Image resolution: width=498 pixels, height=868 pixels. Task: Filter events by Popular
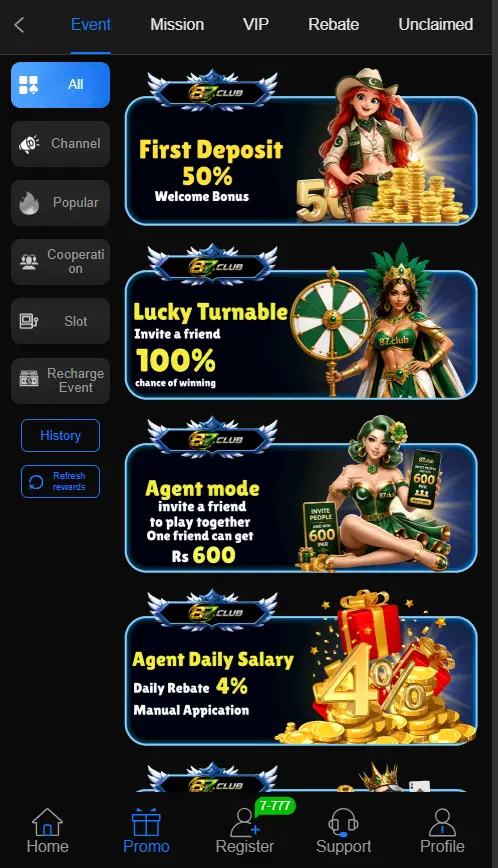pyautogui.click(x=60, y=203)
